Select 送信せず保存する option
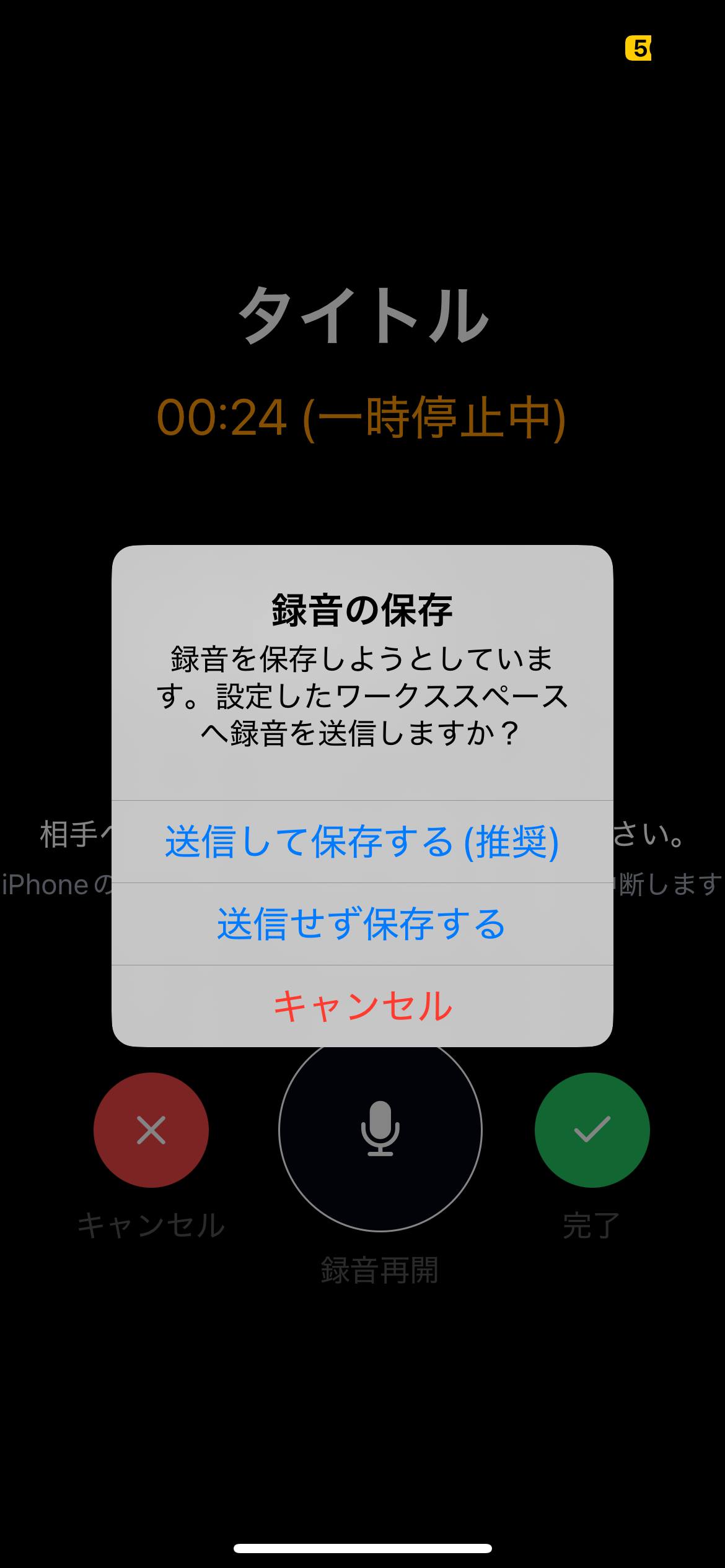This screenshot has height=1568, width=725. click(362, 924)
